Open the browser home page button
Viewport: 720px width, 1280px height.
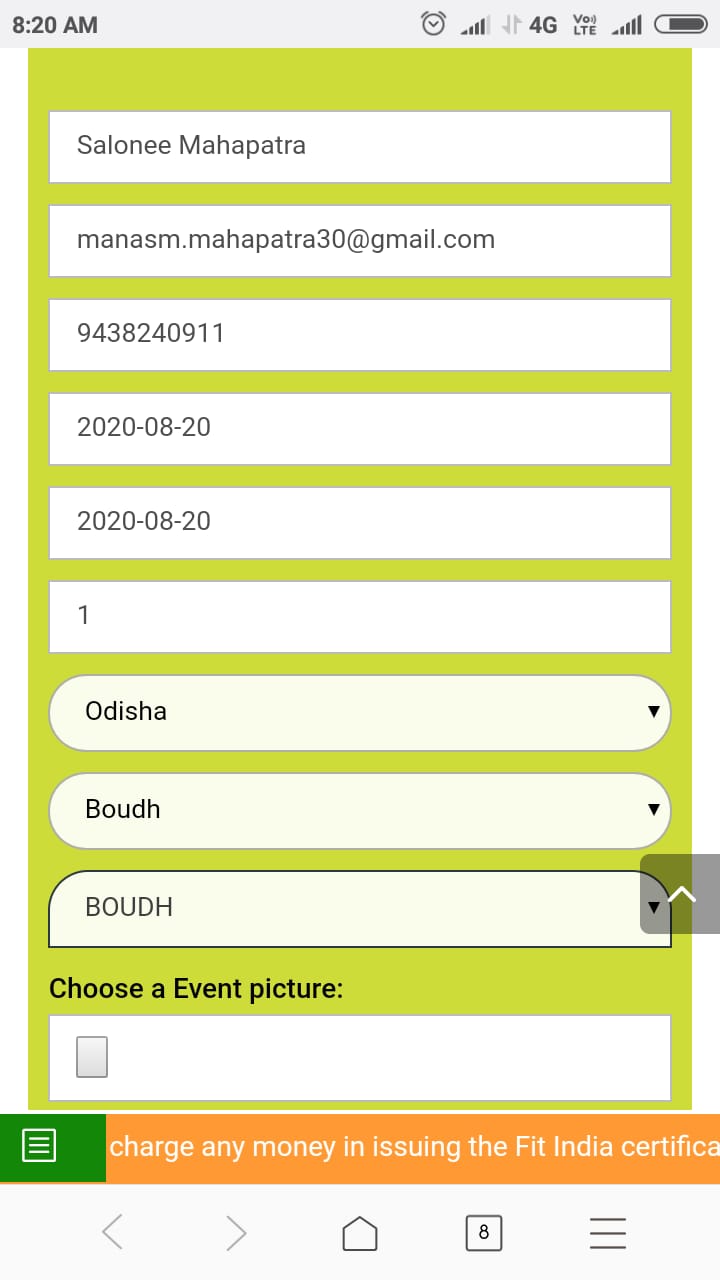click(x=360, y=1234)
